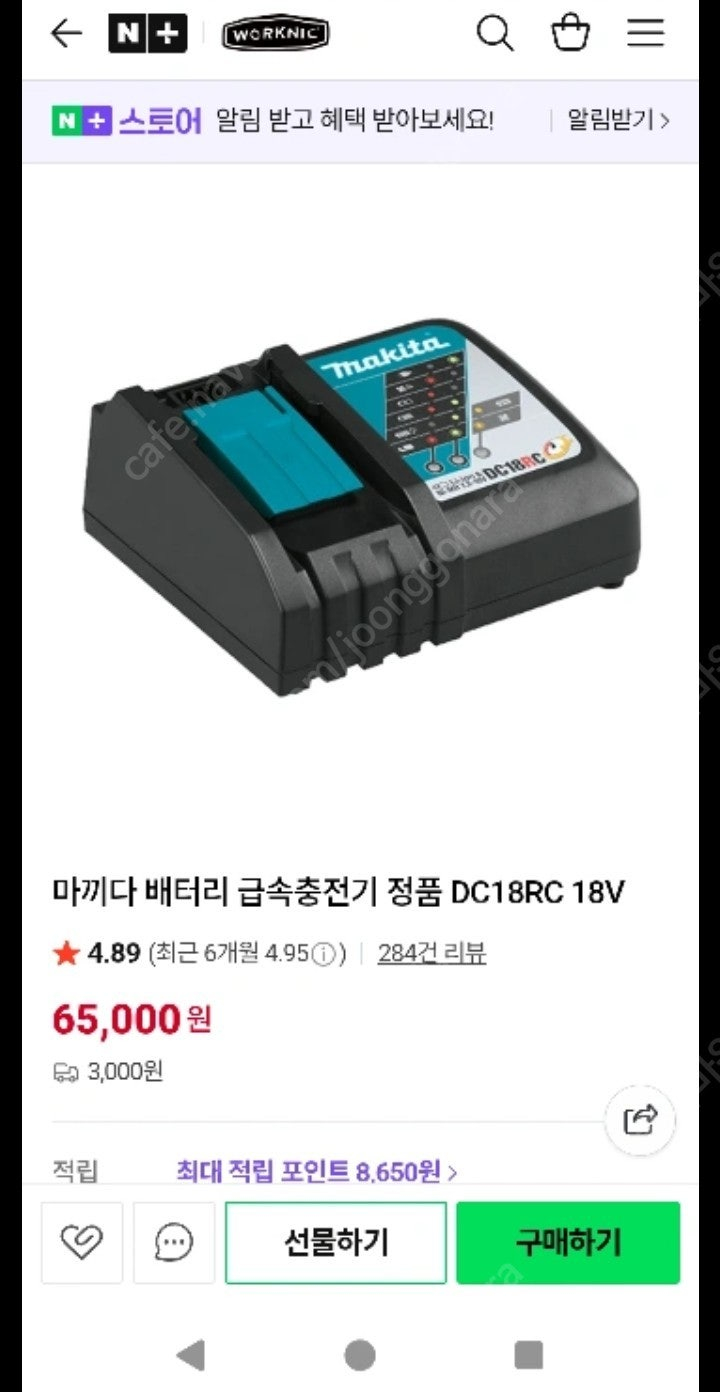Image resolution: width=720 pixels, height=1392 pixels.
Task: Go back using the top arrow
Action: pos(66,34)
